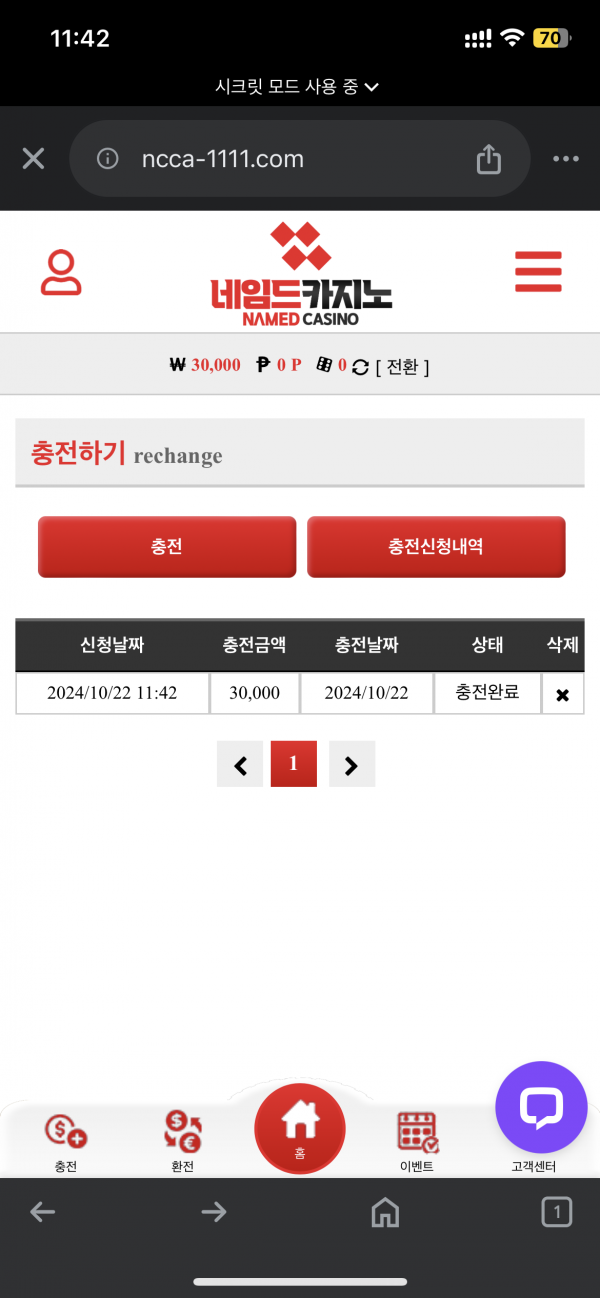Tap the [ 전환 ] convert link

point(402,367)
